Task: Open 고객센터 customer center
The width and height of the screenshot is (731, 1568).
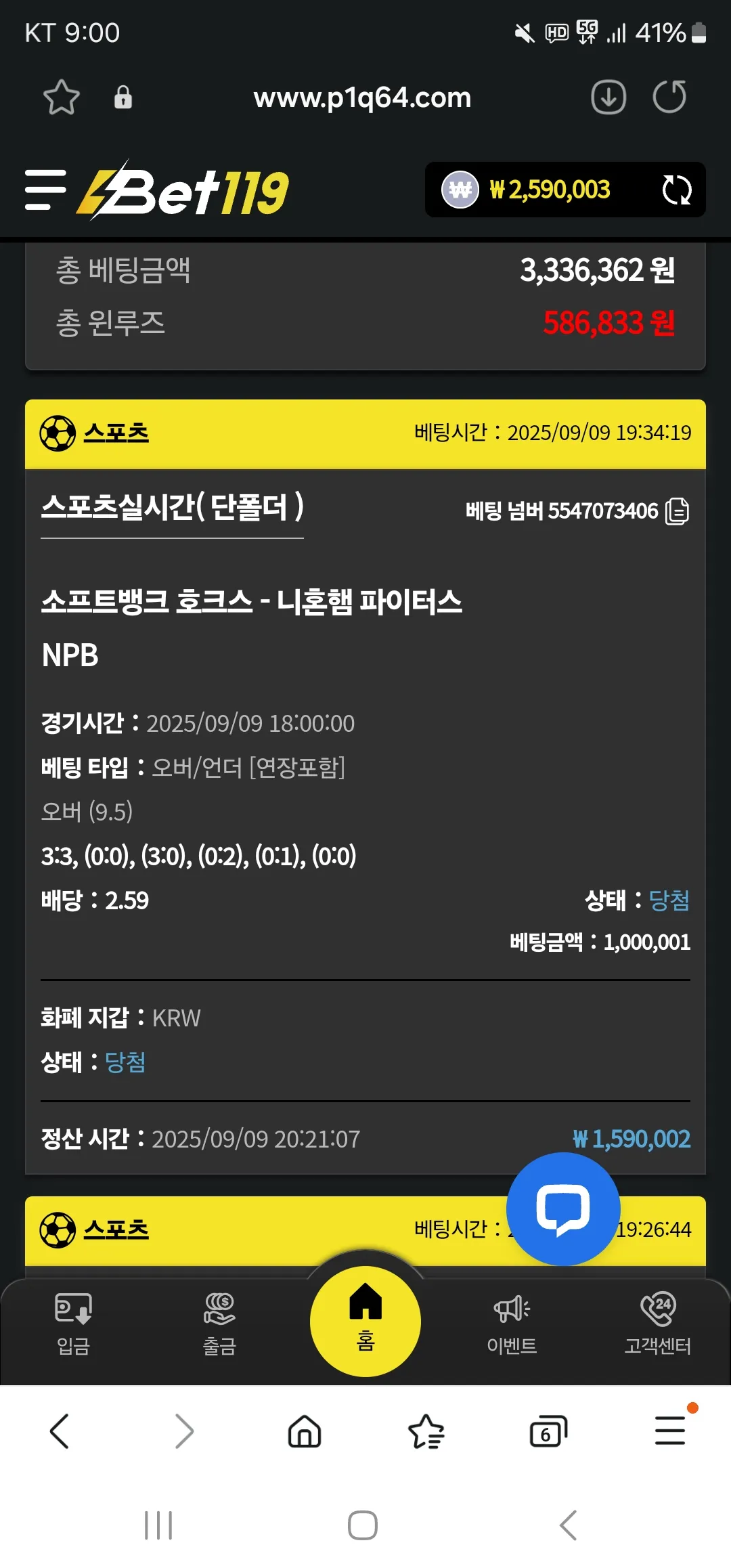Action: pyautogui.click(x=658, y=1324)
